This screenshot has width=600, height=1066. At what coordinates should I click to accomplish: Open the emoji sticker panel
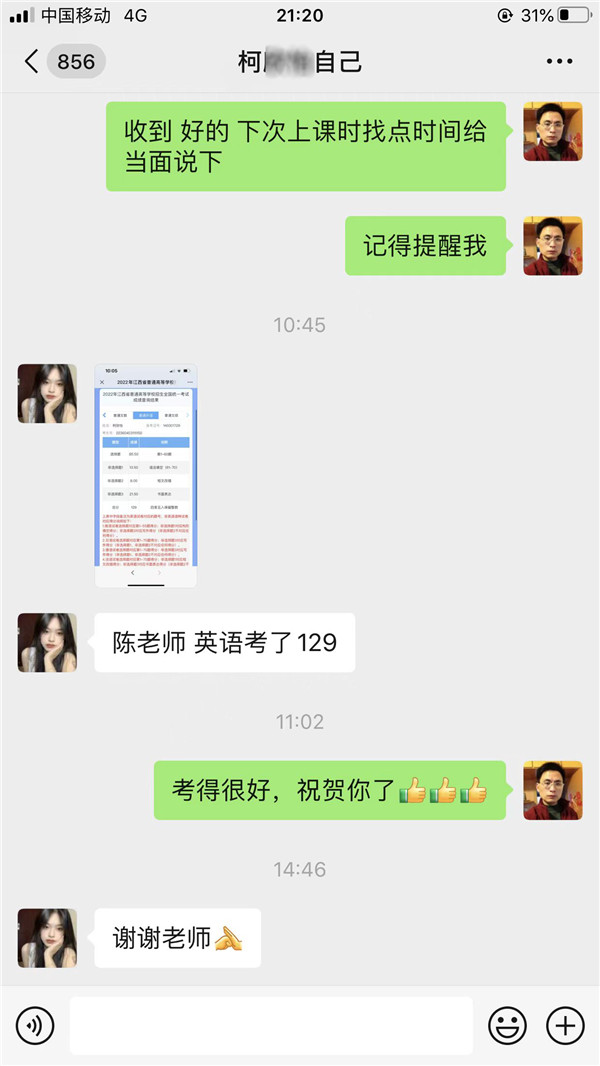507,1026
